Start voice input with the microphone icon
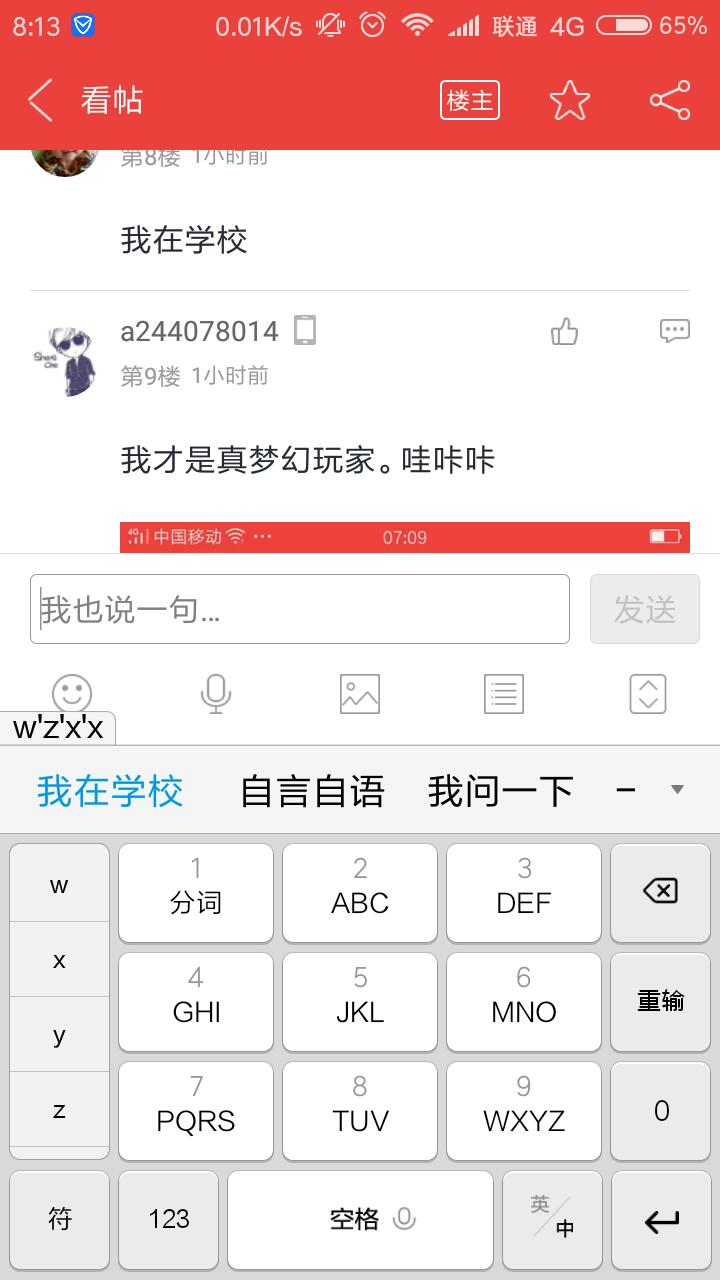The height and width of the screenshot is (1280, 720). click(x=216, y=693)
